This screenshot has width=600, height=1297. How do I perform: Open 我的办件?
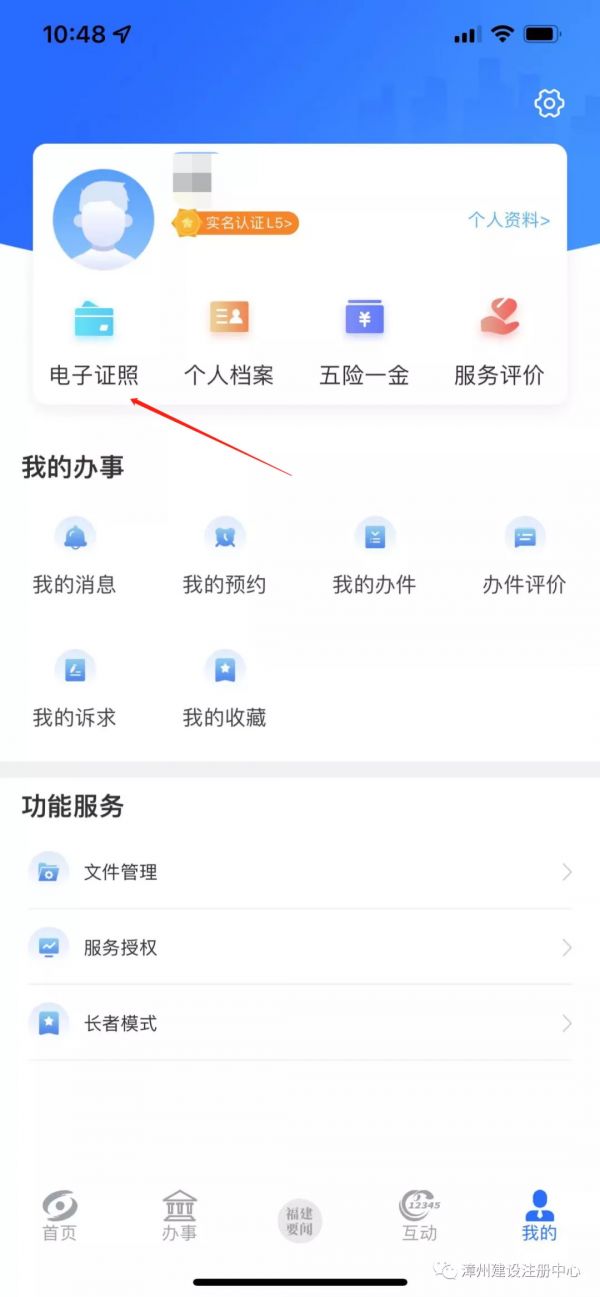click(375, 556)
